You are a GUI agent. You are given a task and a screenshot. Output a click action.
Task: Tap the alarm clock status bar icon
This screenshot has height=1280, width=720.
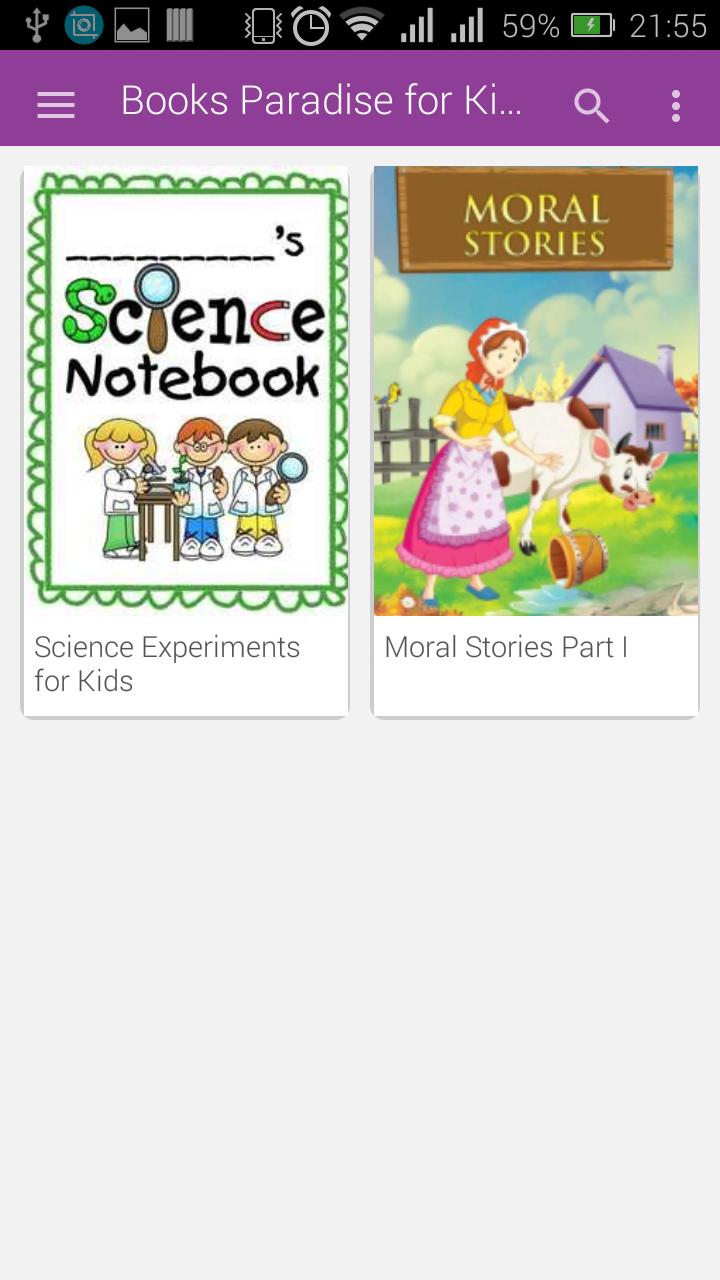(x=309, y=24)
